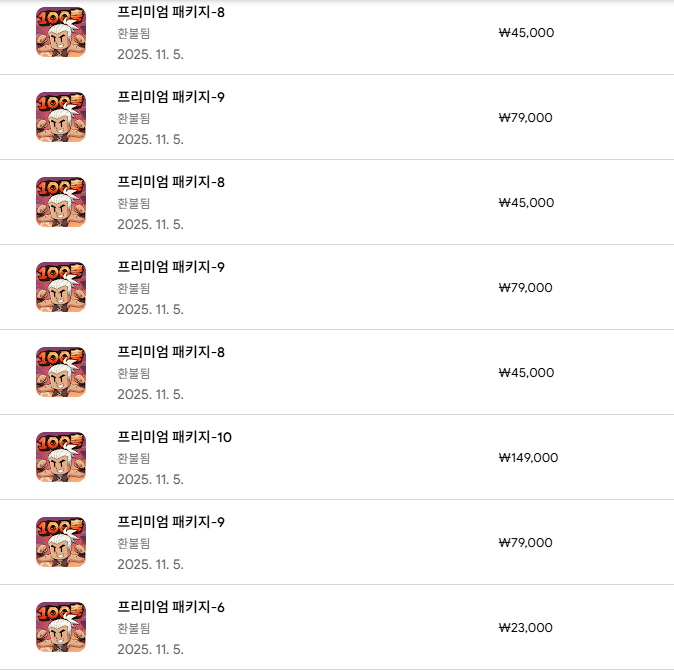674x670 pixels.
Task: View the 프리미엄 패키지-6 refund entry
Action: coord(171,608)
